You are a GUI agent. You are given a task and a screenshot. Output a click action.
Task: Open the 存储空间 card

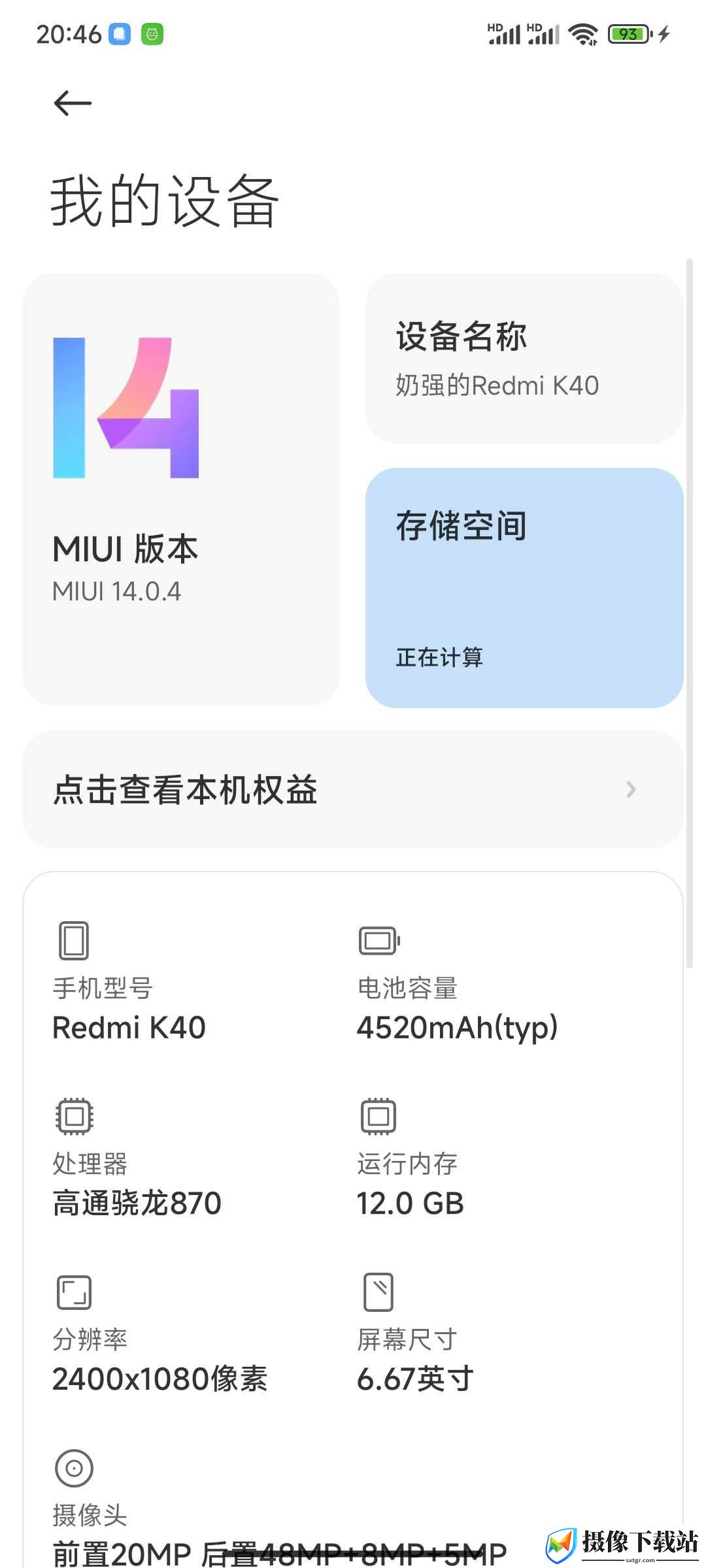pos(524,588)
